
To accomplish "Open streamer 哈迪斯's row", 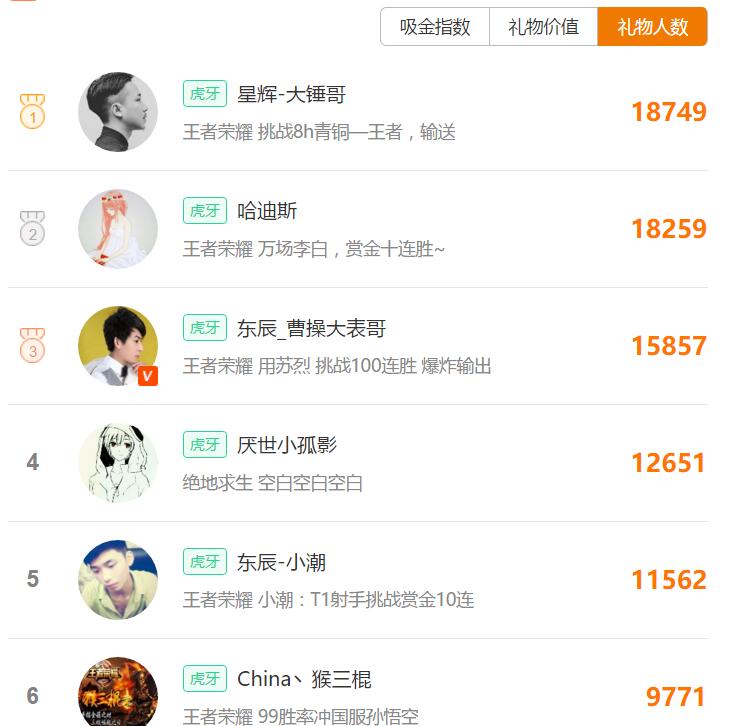I will pos(267,212).
